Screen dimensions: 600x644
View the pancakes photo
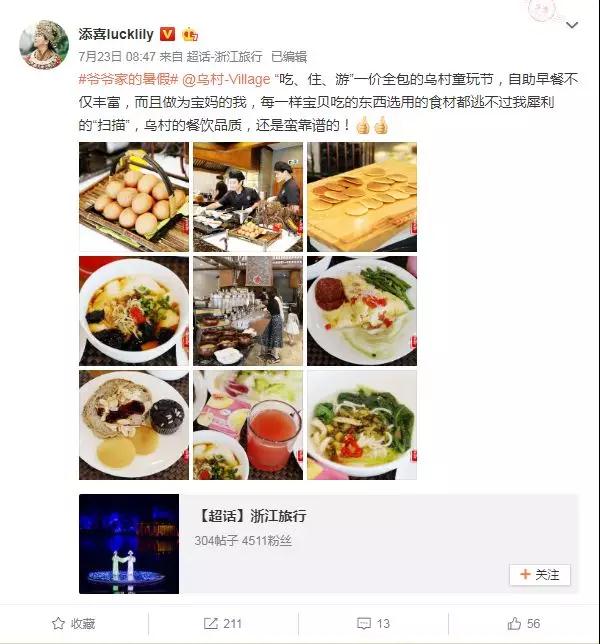(362, 196)
